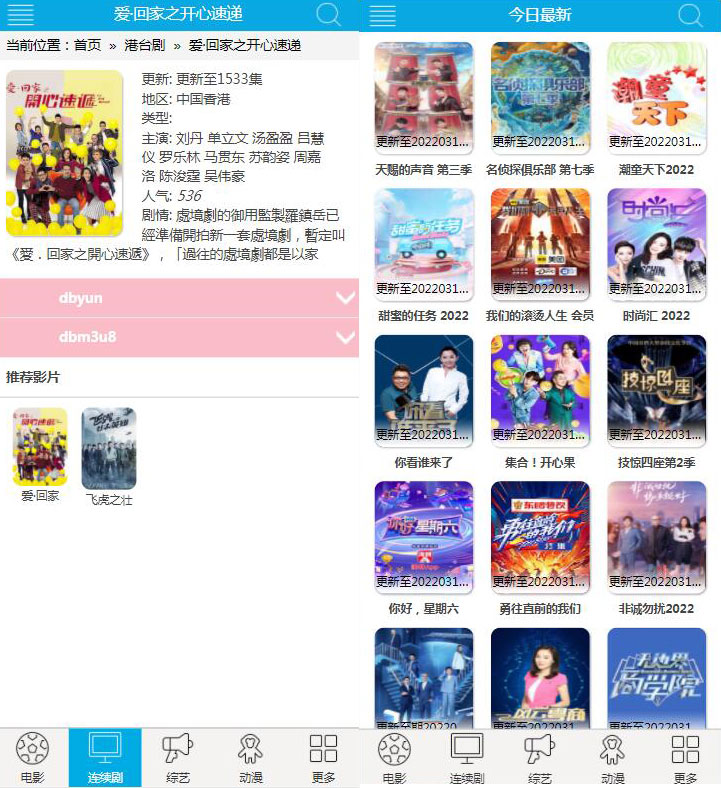
Task: Expand the dbm3u8 playlist source
Action: (x=179, y=337)
